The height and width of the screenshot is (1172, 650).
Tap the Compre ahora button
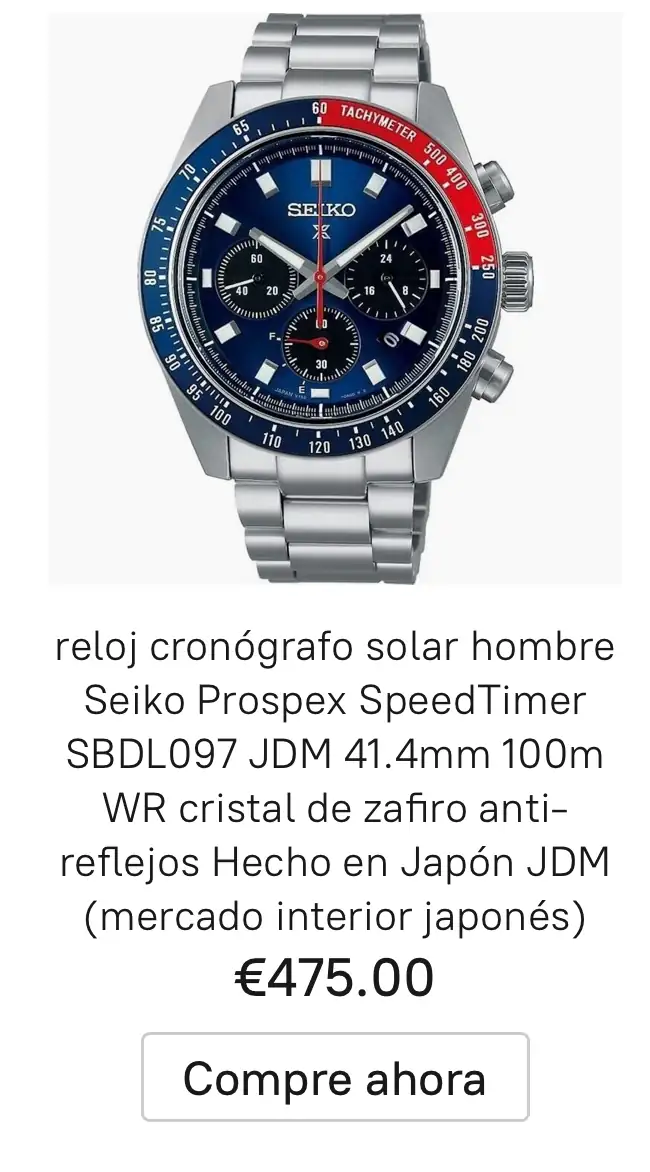[x=334, y=1077]
